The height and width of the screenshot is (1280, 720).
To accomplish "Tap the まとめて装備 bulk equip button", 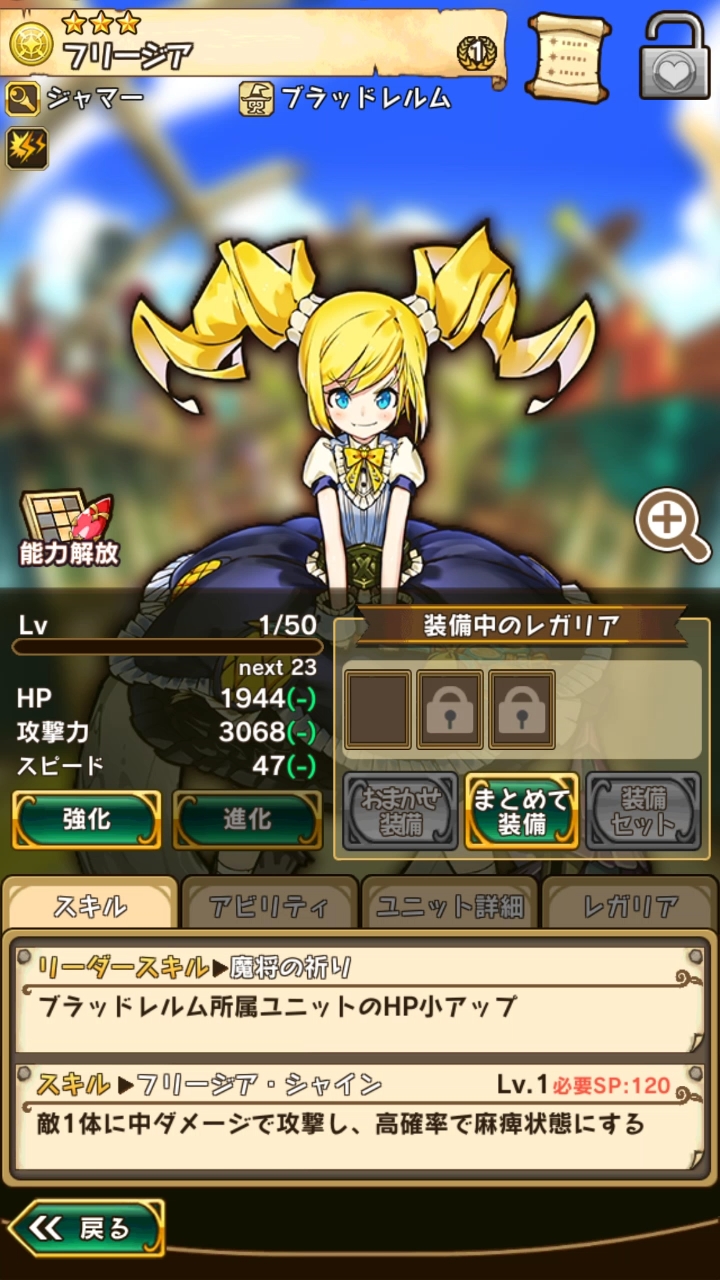I will click(x=521, y=811).
